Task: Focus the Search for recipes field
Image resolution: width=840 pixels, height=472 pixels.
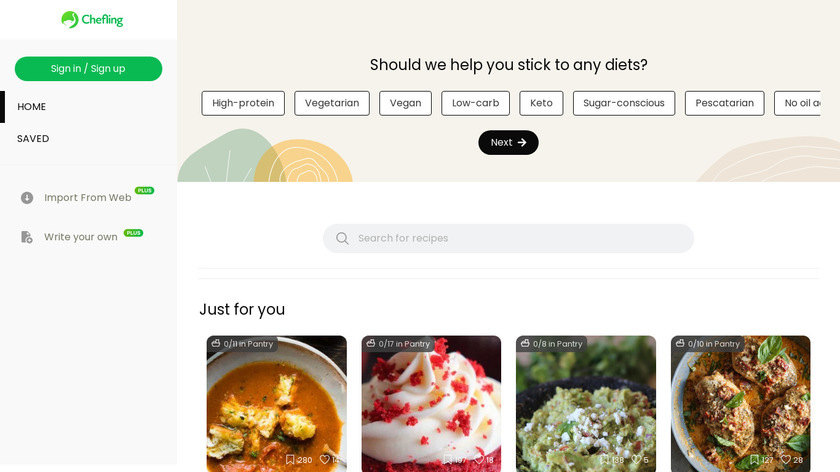Action: tap(508, 238)
